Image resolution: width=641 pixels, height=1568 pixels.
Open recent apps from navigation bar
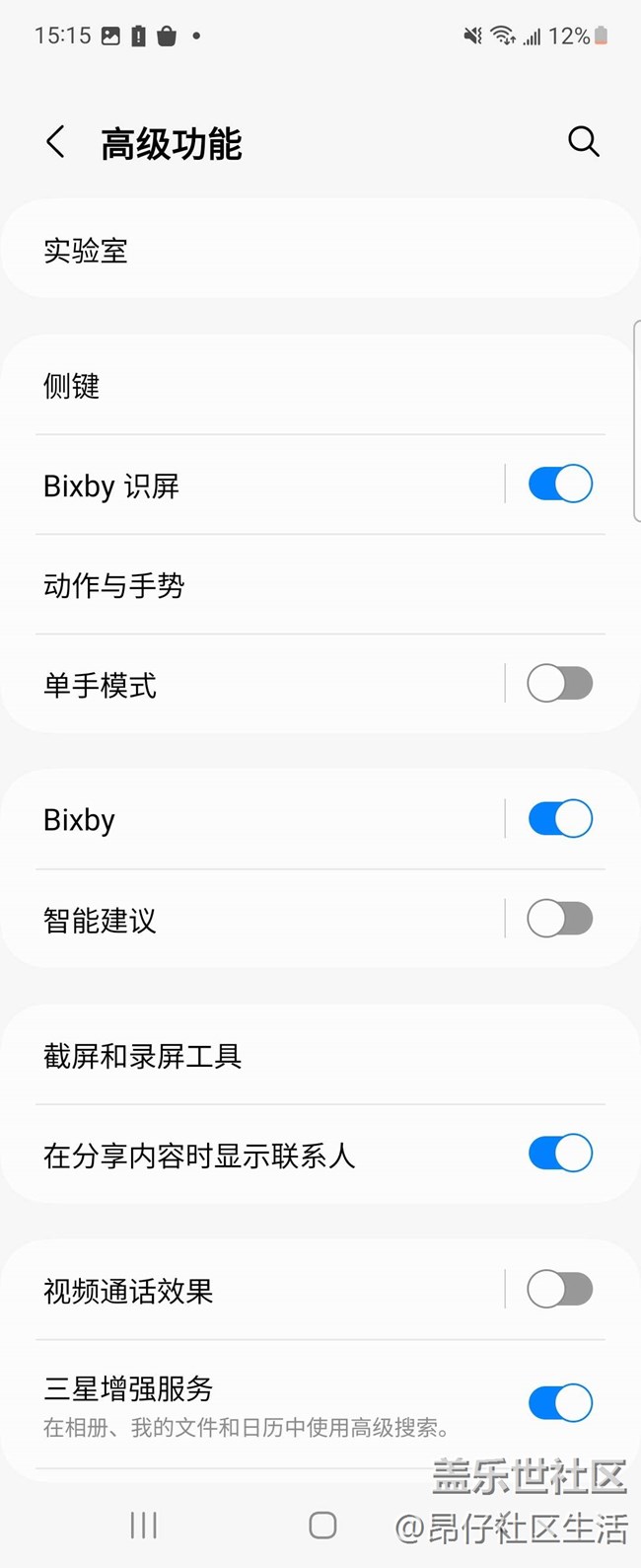pyautogui.click(x=144, y=1525)
